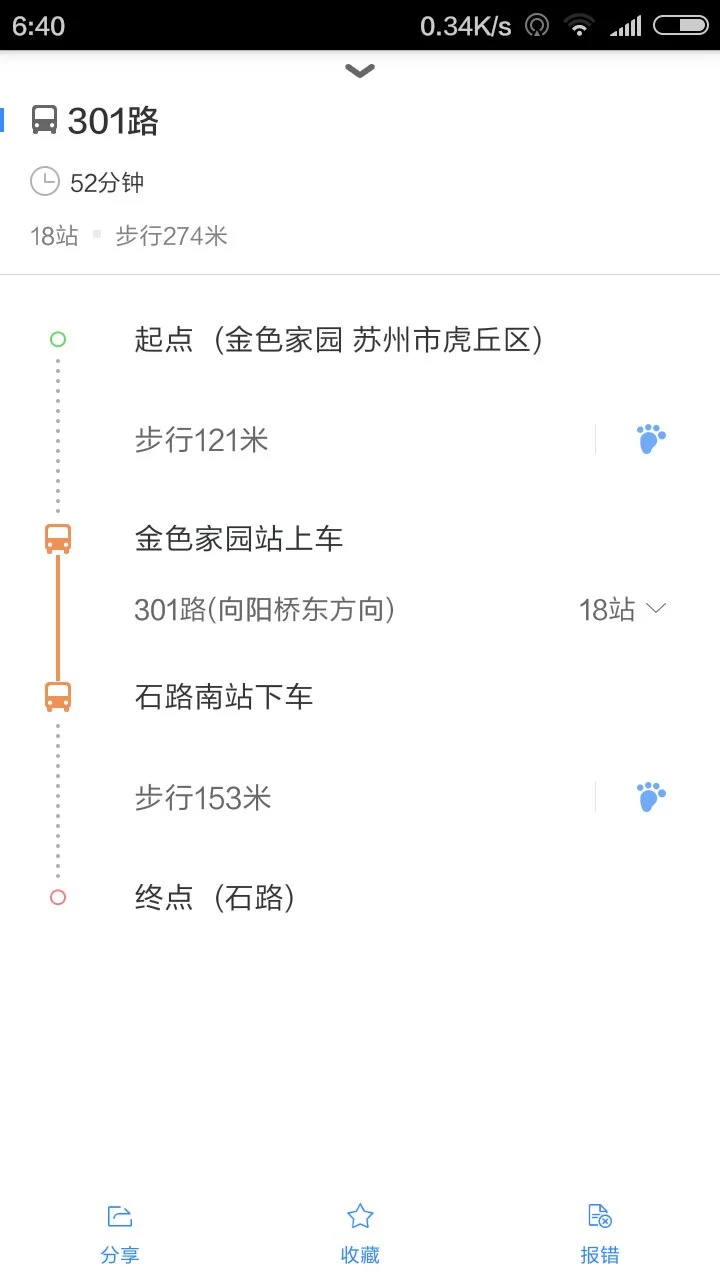The height and width of the screenshot is (1280, 720).
Task: Expand the 18站 station list
Action: tap(622, 609)
